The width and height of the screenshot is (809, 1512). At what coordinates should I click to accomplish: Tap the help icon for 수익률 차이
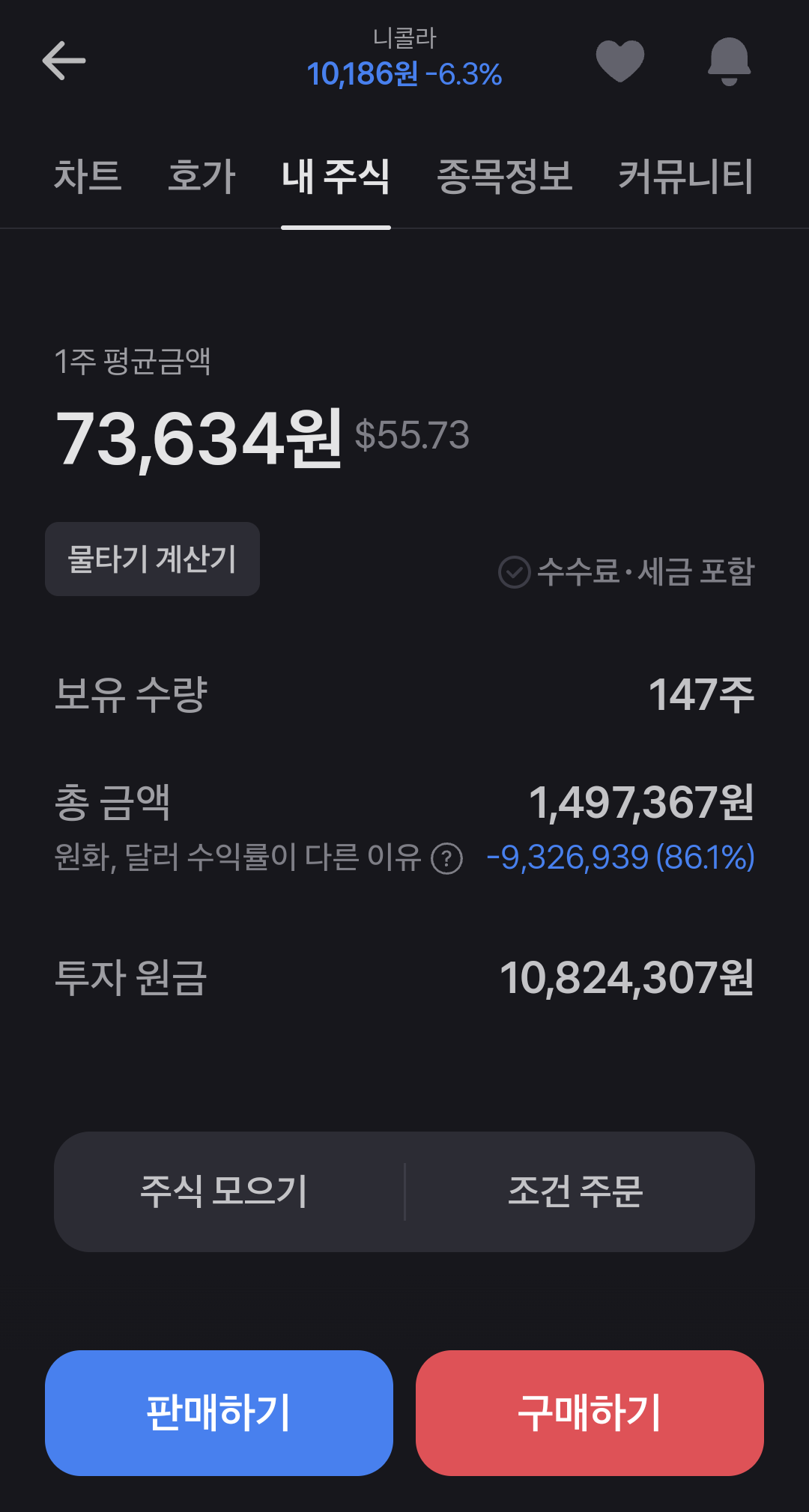(x=447, y=858)
